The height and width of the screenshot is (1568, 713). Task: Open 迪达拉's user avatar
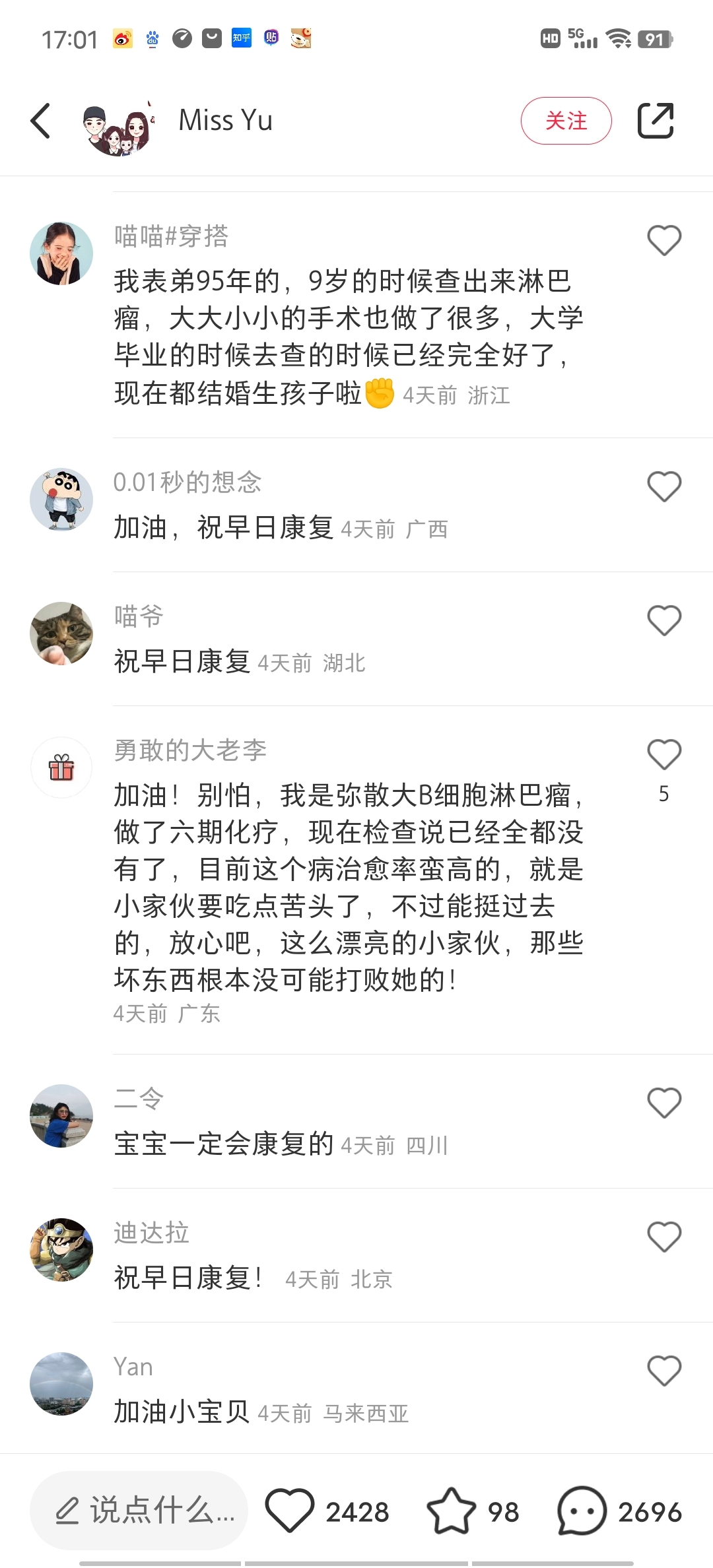pos(61,1249)
